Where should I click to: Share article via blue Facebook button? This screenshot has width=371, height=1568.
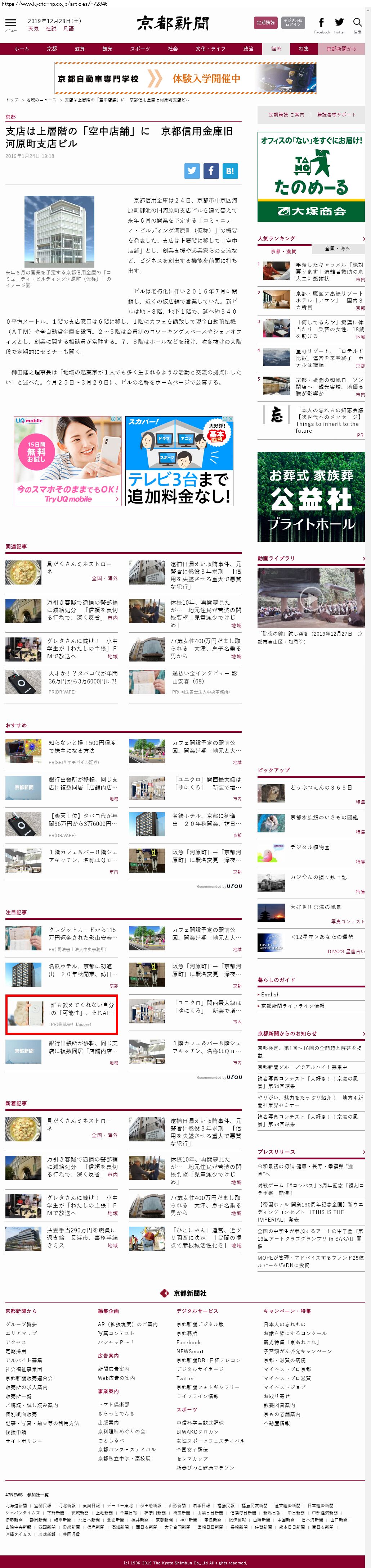[x=211, y=171]
